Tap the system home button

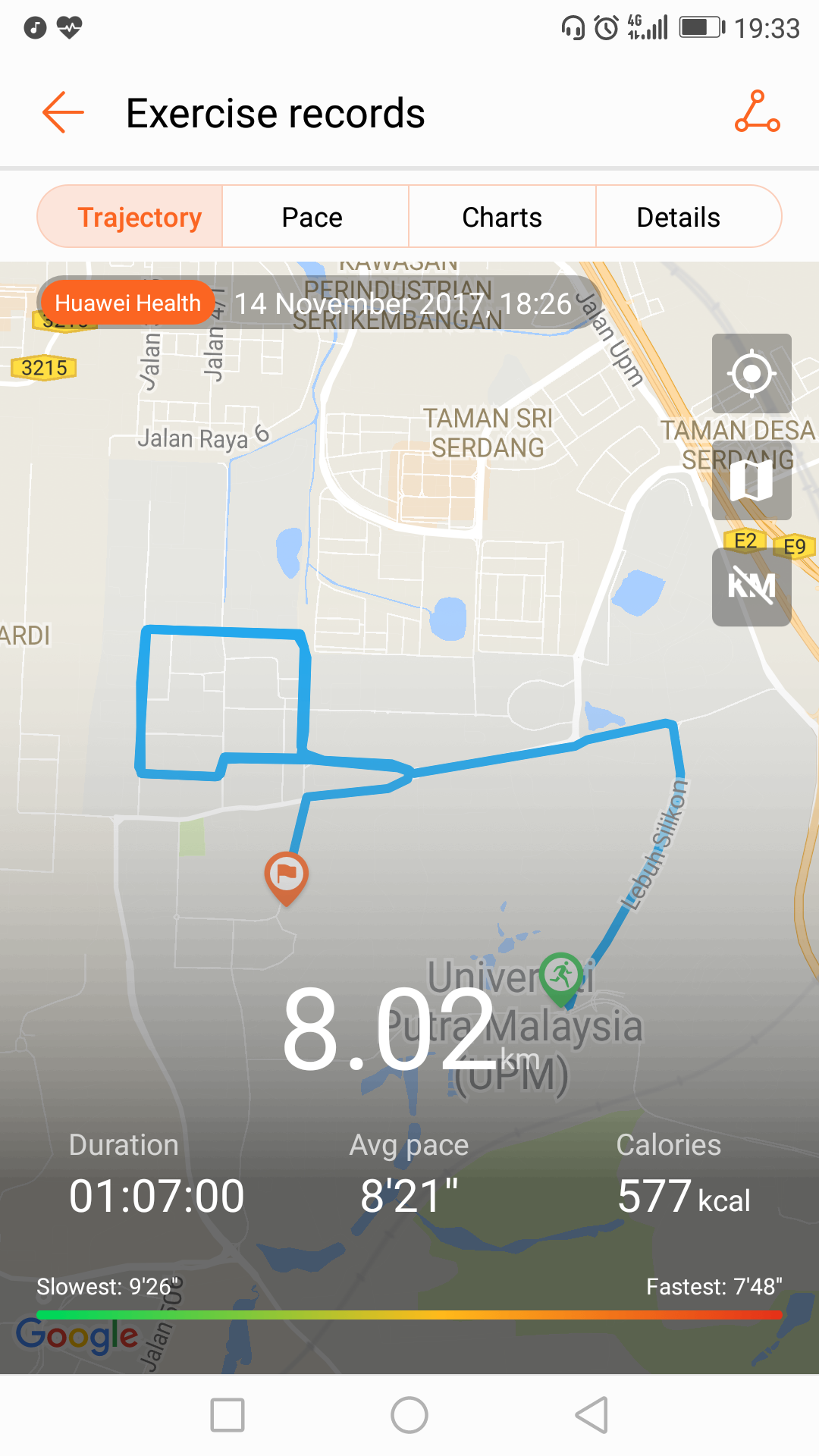point(409,1415)
